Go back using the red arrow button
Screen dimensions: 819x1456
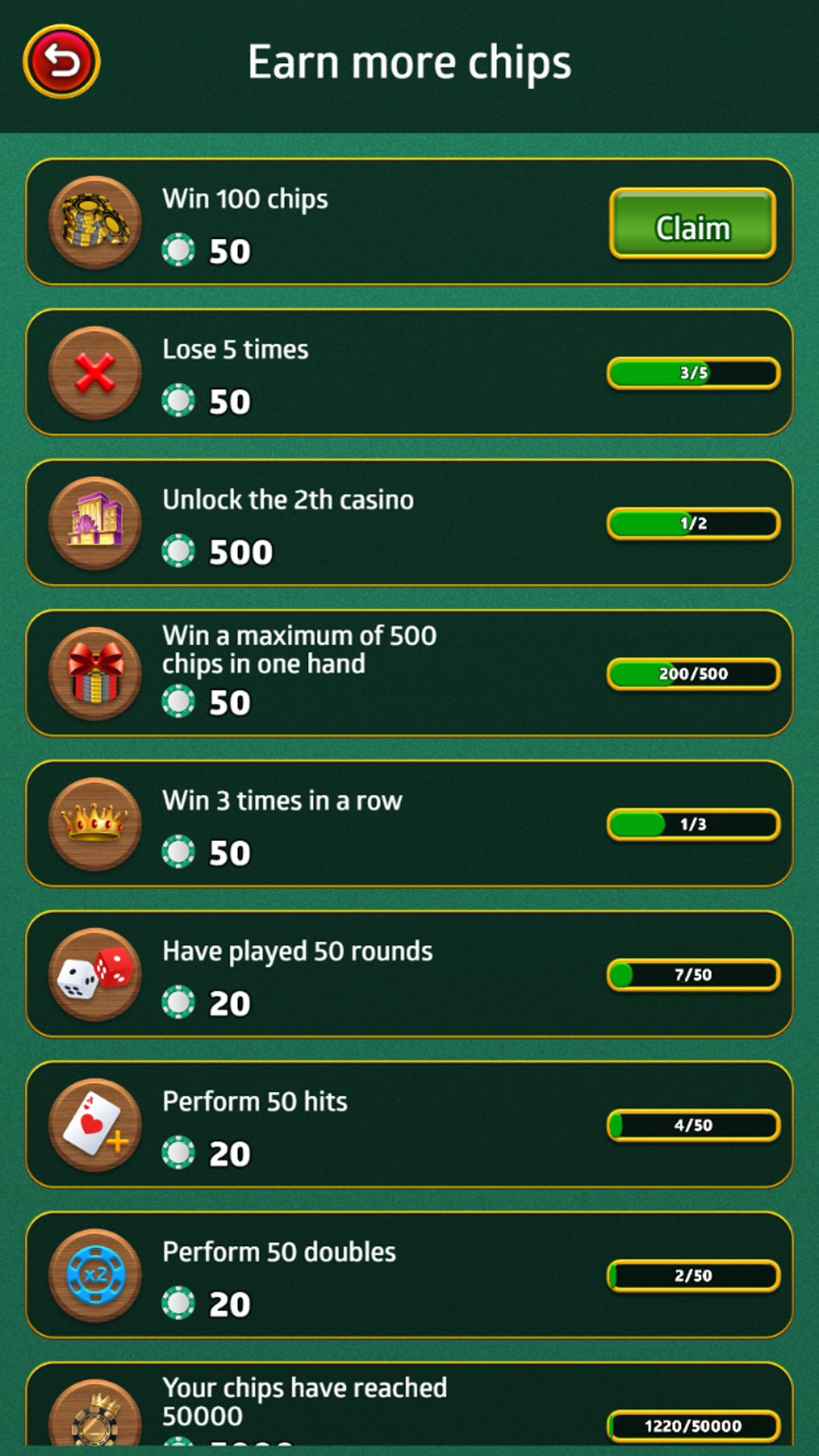point(61,61)
